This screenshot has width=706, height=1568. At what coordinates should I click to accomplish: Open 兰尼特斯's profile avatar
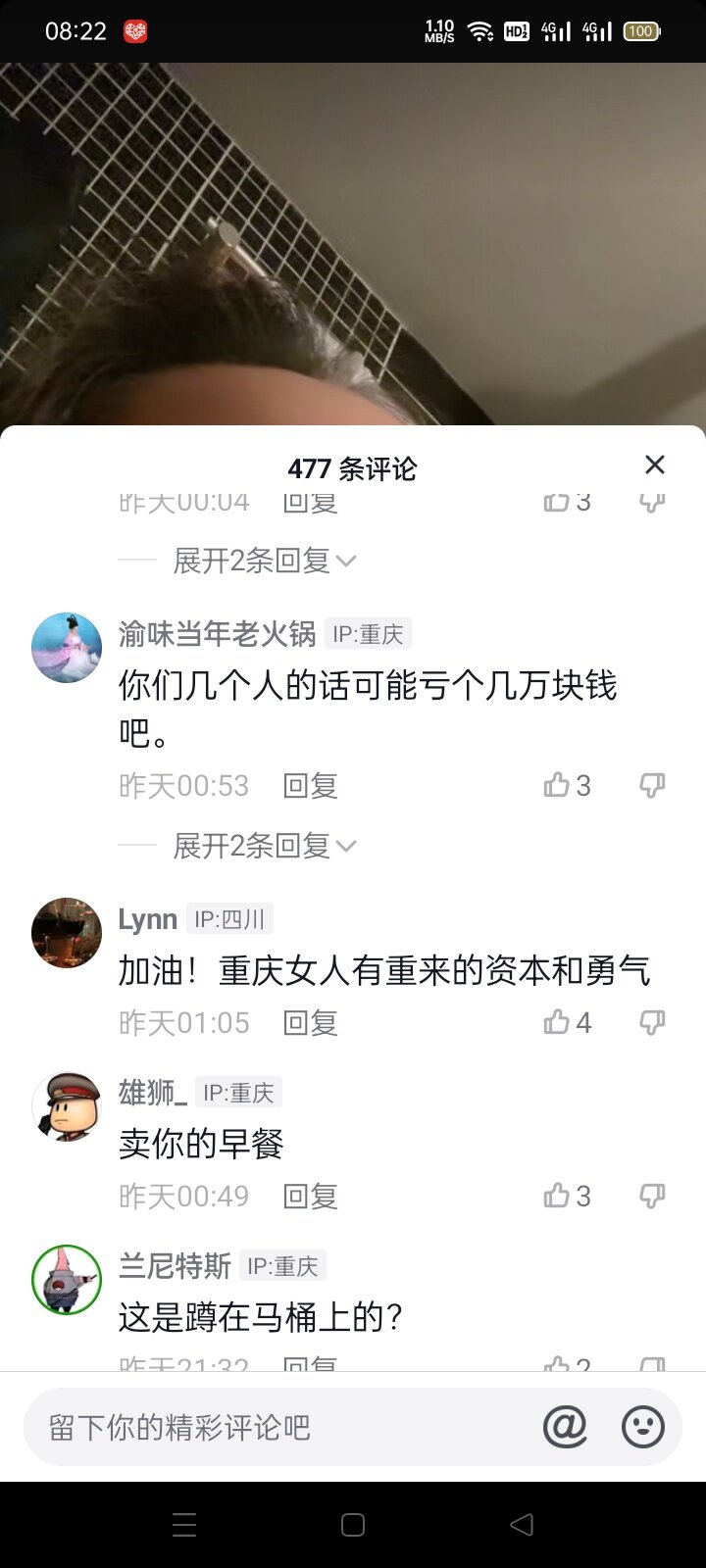tap(67, 1279)
